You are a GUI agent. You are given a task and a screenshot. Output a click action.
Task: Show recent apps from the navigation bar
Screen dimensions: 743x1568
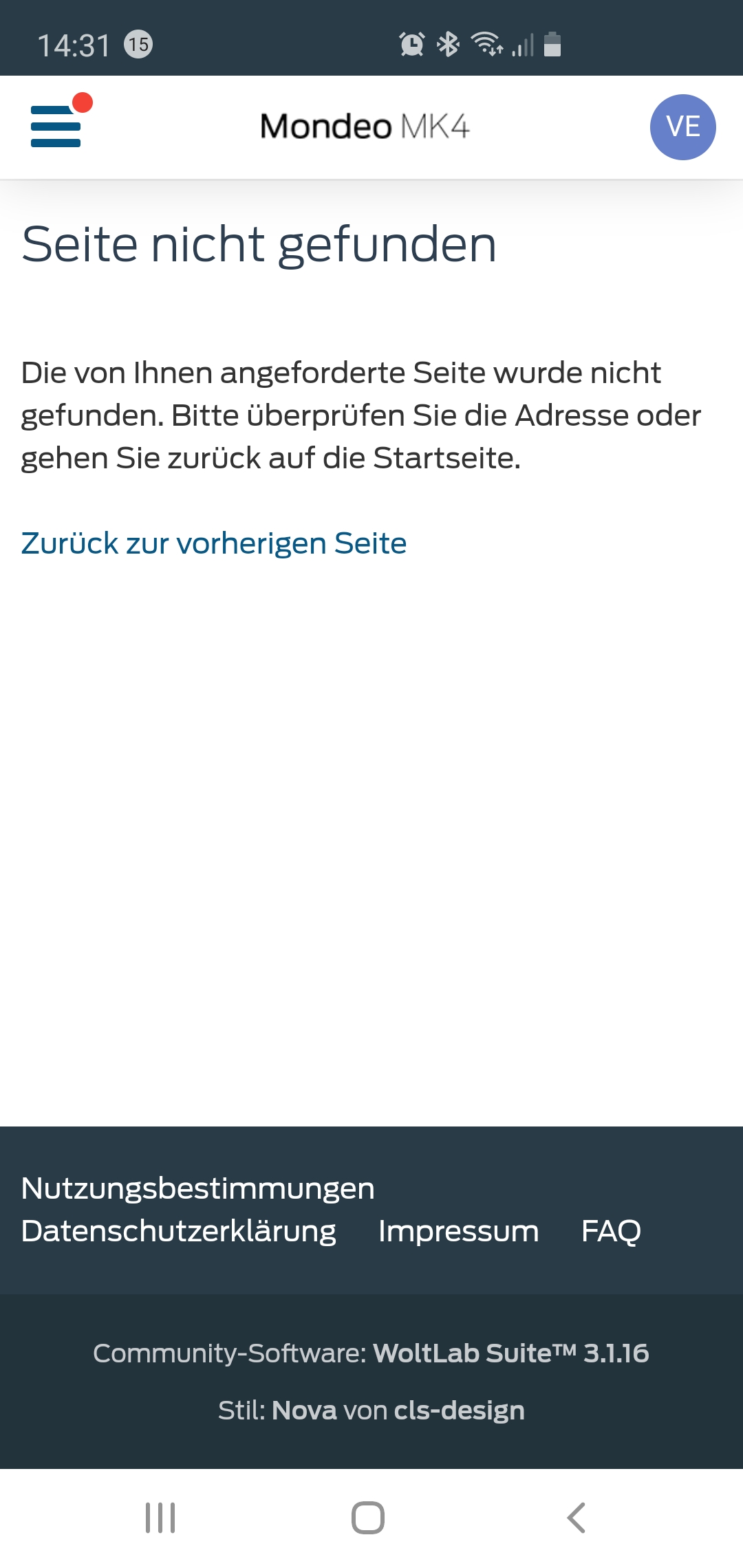tap(160, 1518)
